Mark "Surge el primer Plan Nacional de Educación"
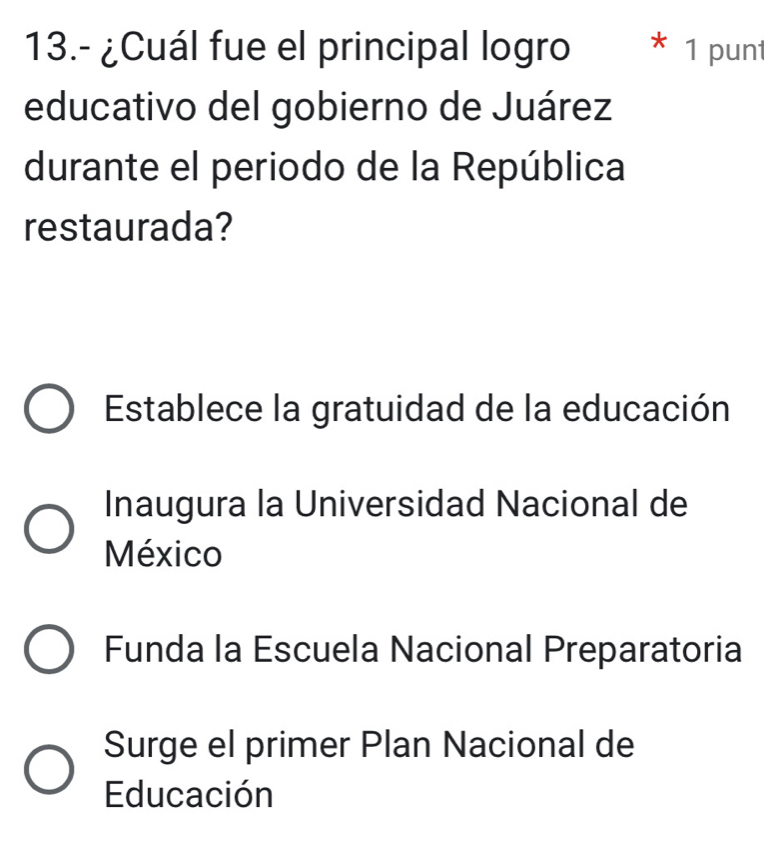This screenshot has width=764, height=842. tap(48, 769)
